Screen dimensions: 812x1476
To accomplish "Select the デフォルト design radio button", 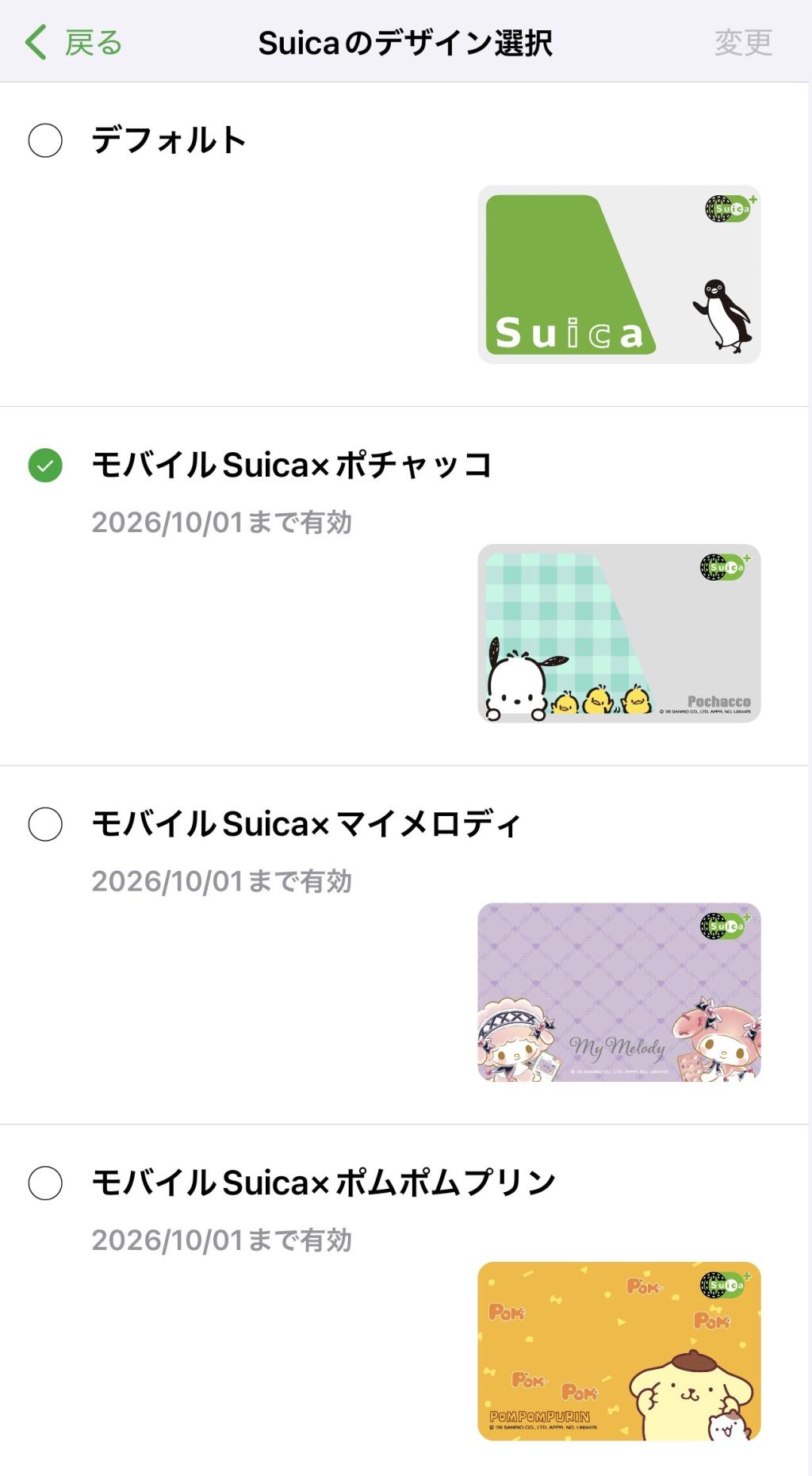I will click(45, 140).
